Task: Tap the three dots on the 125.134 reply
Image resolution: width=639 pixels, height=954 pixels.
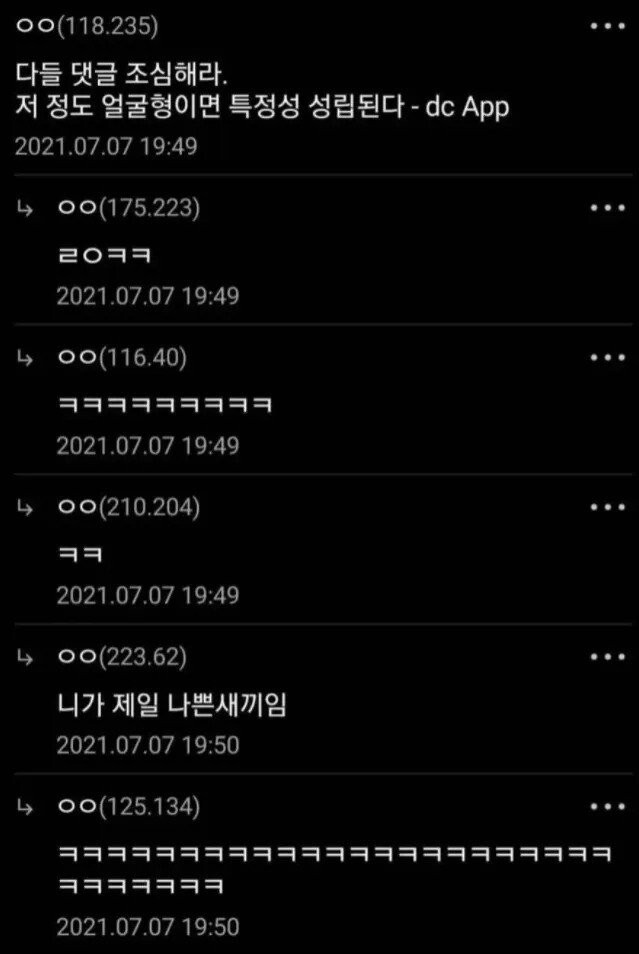Action: pos(607,806)
